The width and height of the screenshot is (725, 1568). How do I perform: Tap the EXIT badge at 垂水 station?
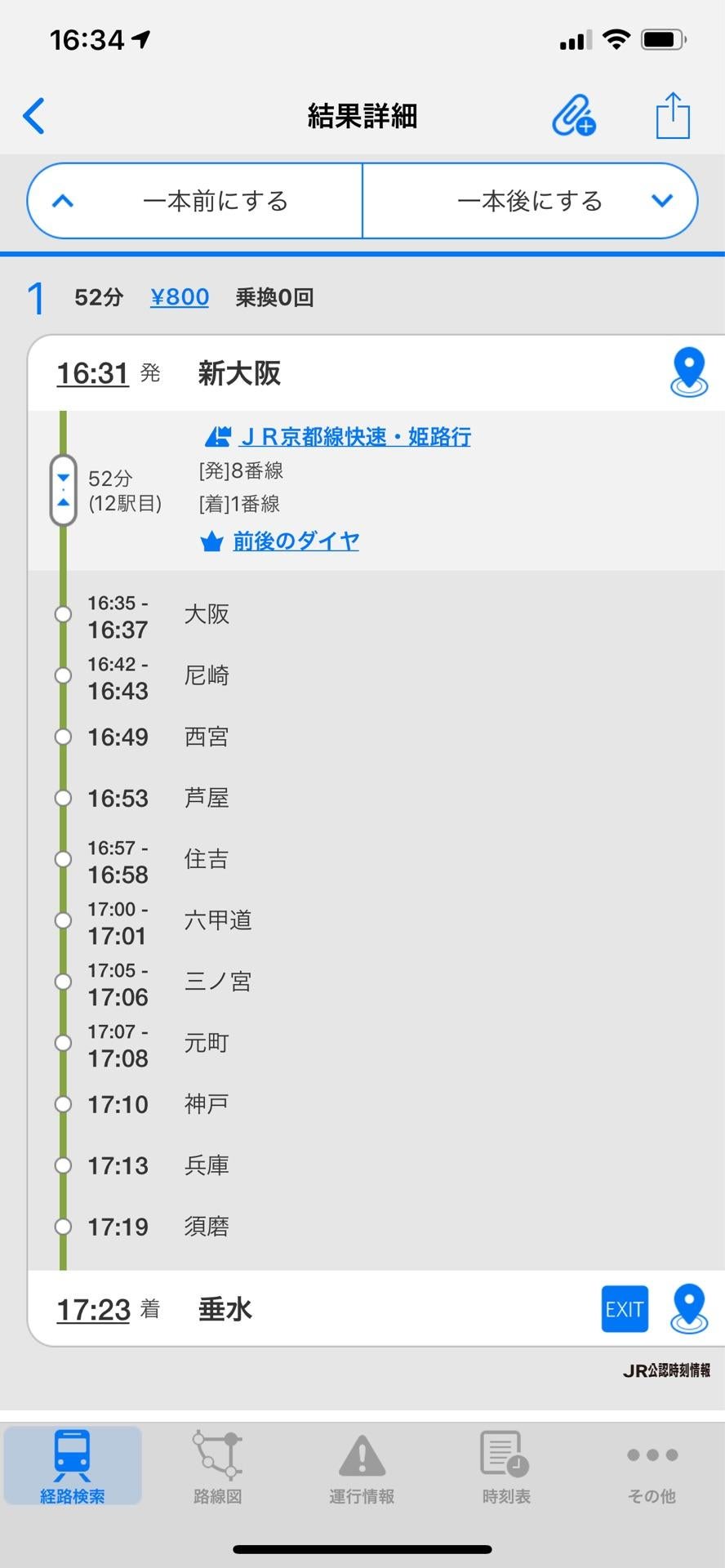pos(625,1307)
